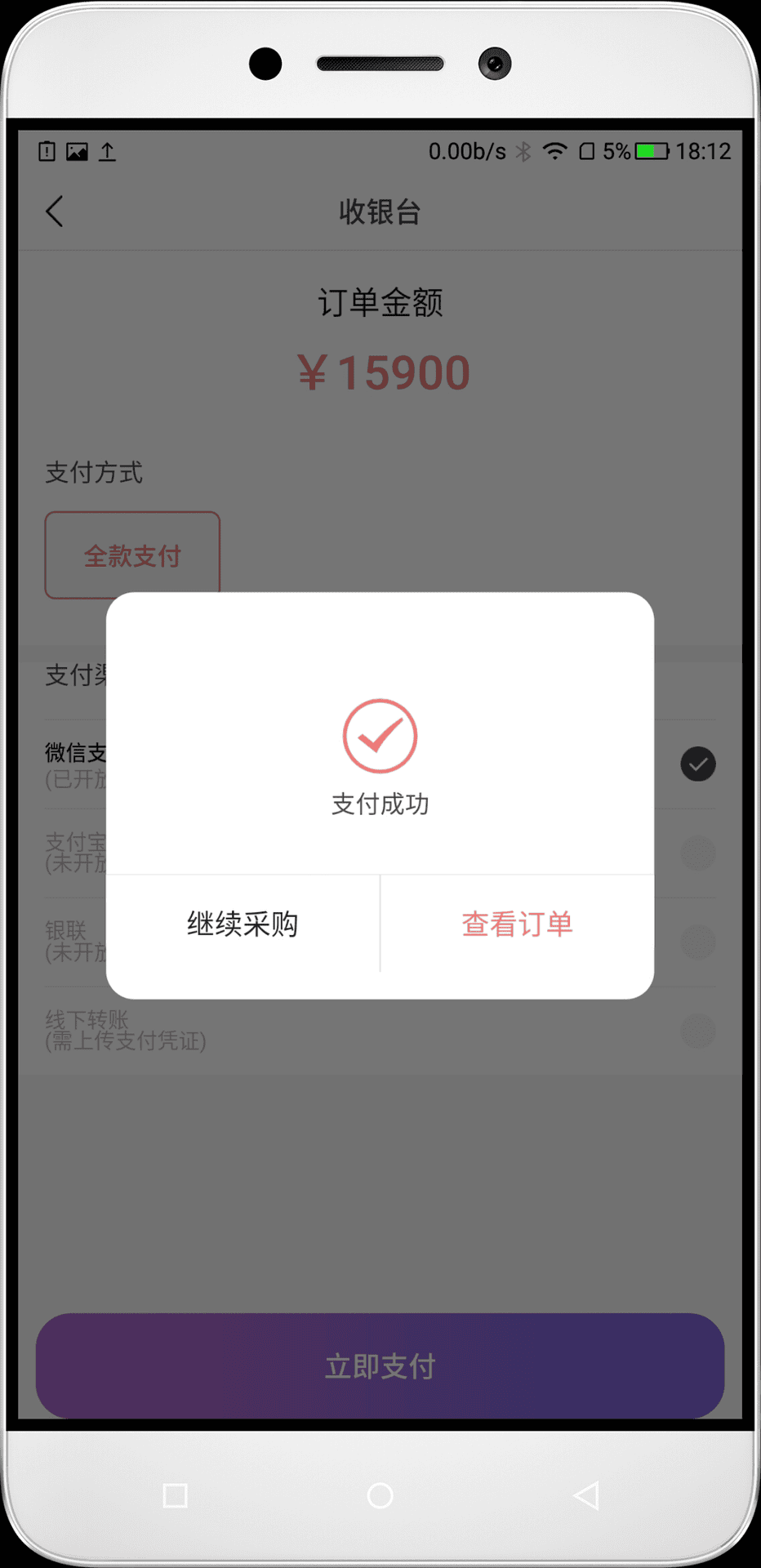
Task: Tap the system back triangle button
Action: (x=586, y=1496)
